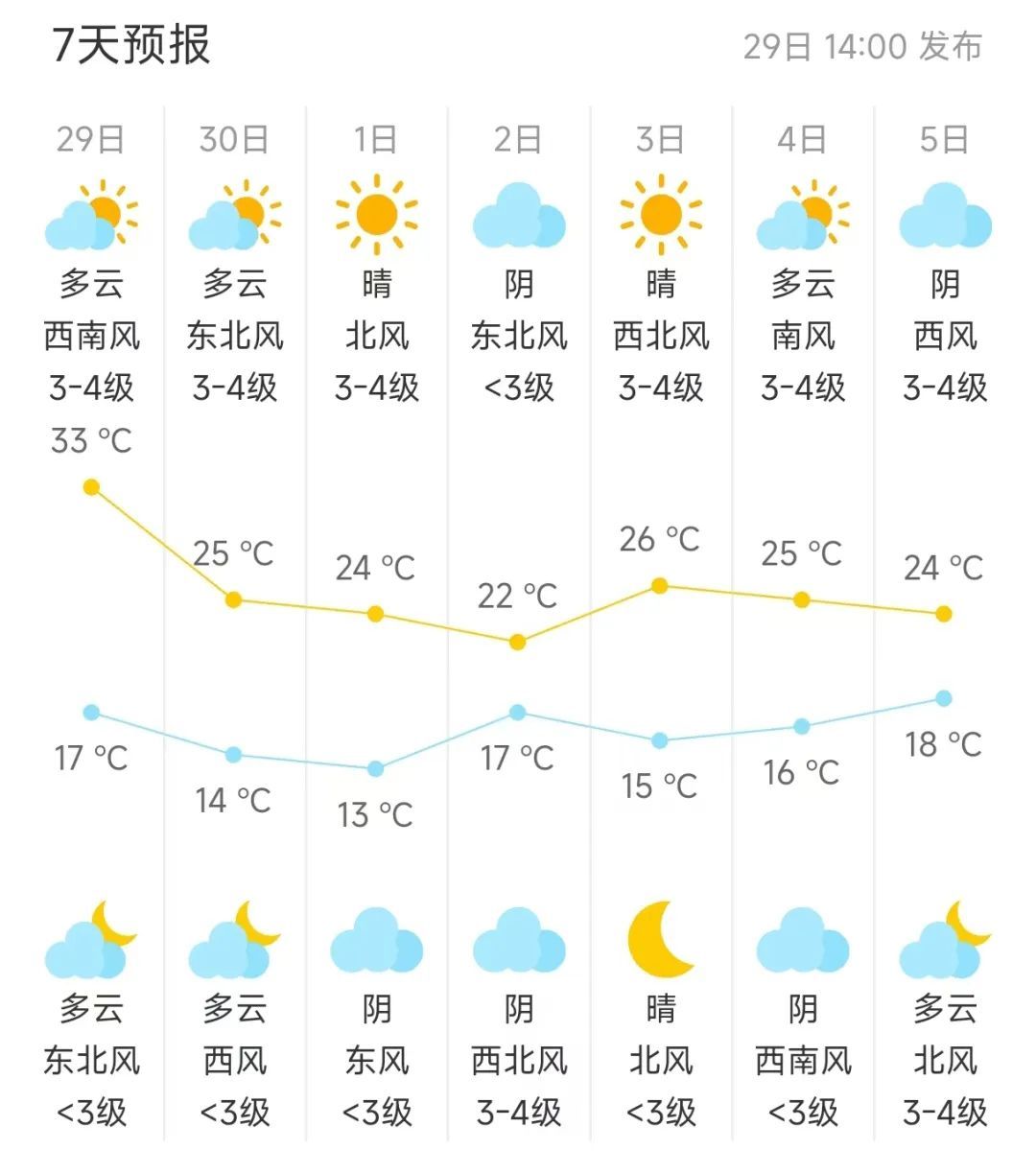Open the 30日 column forecast
Image resolution: width=1036 pixels, height=1173 pixels.
click(x=234, y=137)
